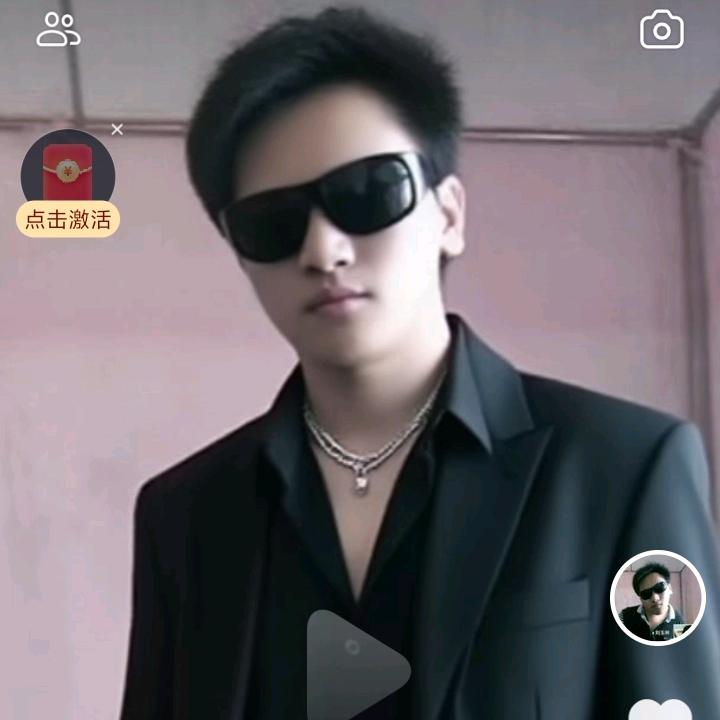The height and width of the screenshot is (720, 720).
Task: Open the friends icon
Action: tap(58, 30)
